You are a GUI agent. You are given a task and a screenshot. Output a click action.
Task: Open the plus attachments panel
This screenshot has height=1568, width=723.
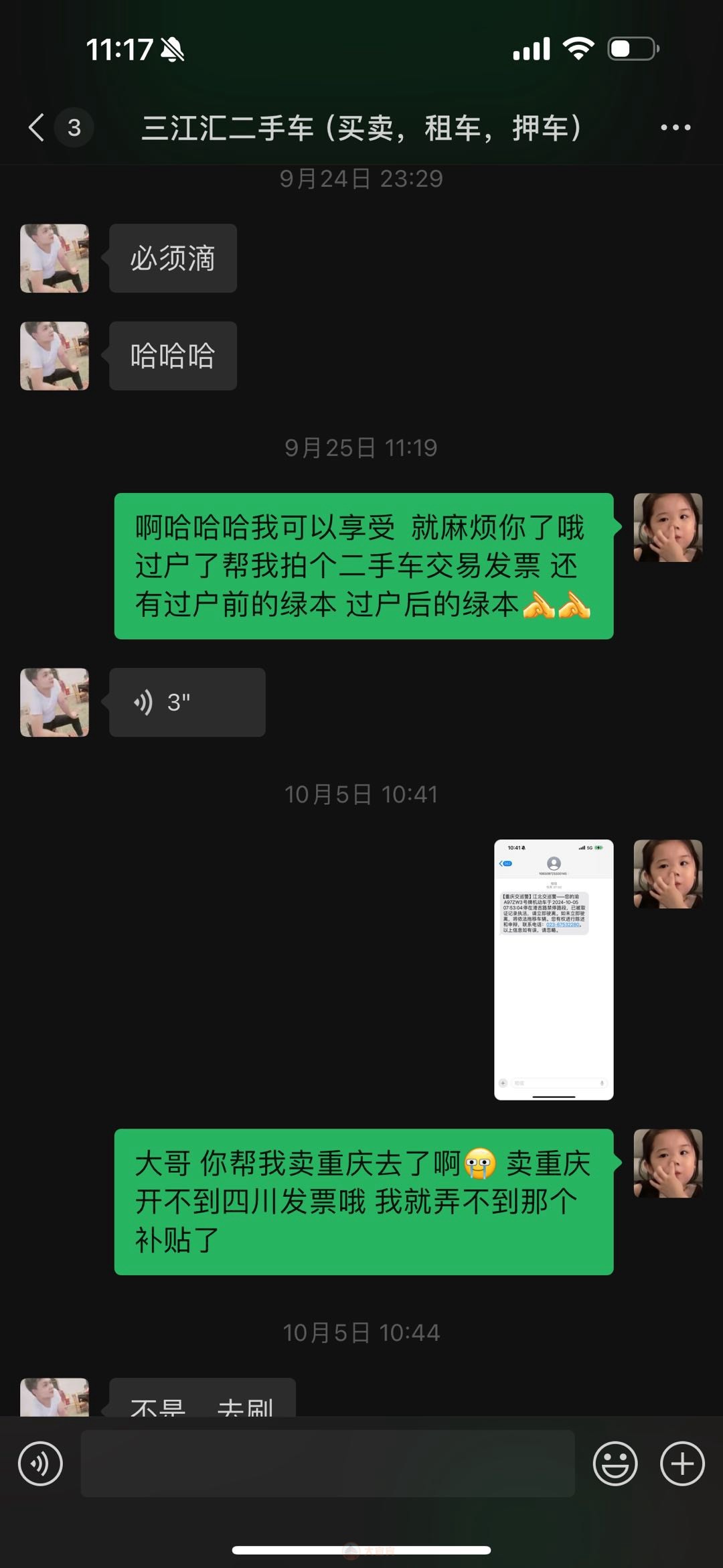(x=681, y=1464)
